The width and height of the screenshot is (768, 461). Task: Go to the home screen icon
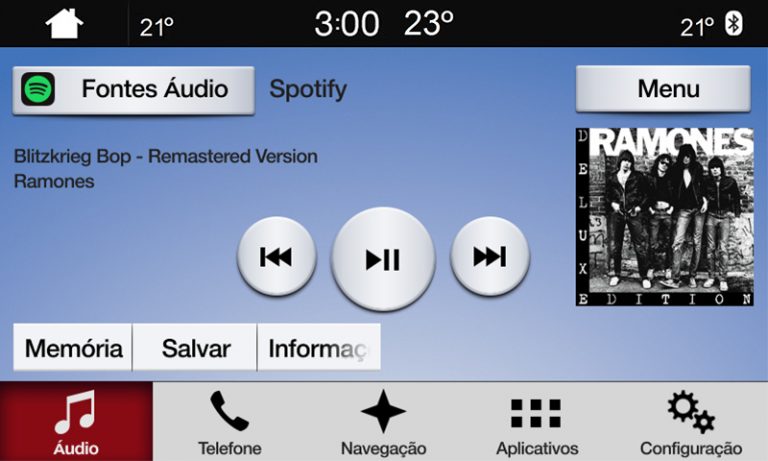pyautogui.click(x=64, y=24)
